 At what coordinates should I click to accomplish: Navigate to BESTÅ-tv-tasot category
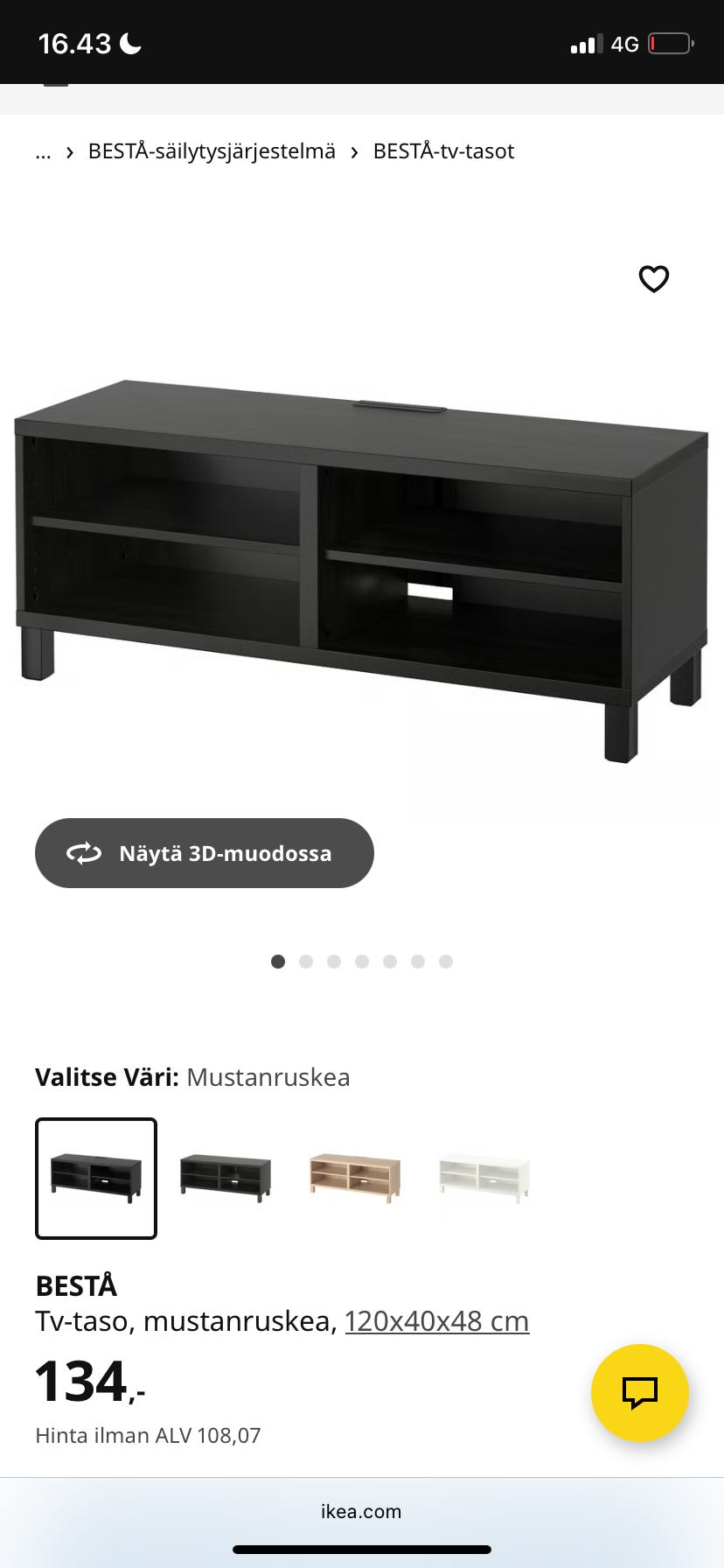pyautogui.click(x=442, y=150)
